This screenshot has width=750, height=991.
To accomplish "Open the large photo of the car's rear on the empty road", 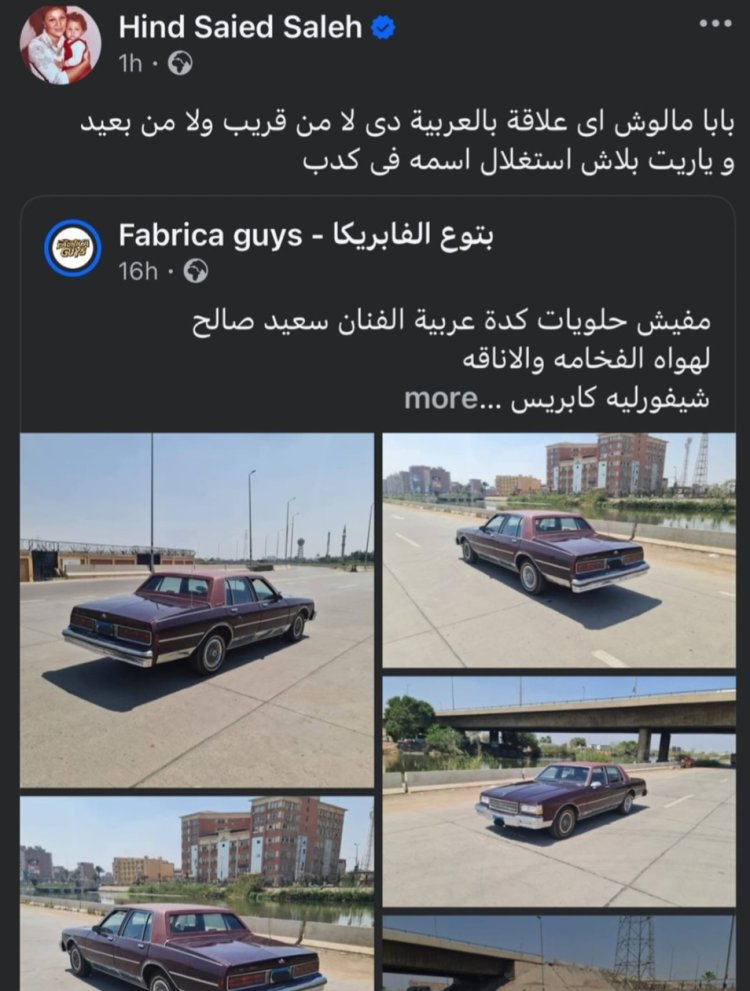I will 197,610.
